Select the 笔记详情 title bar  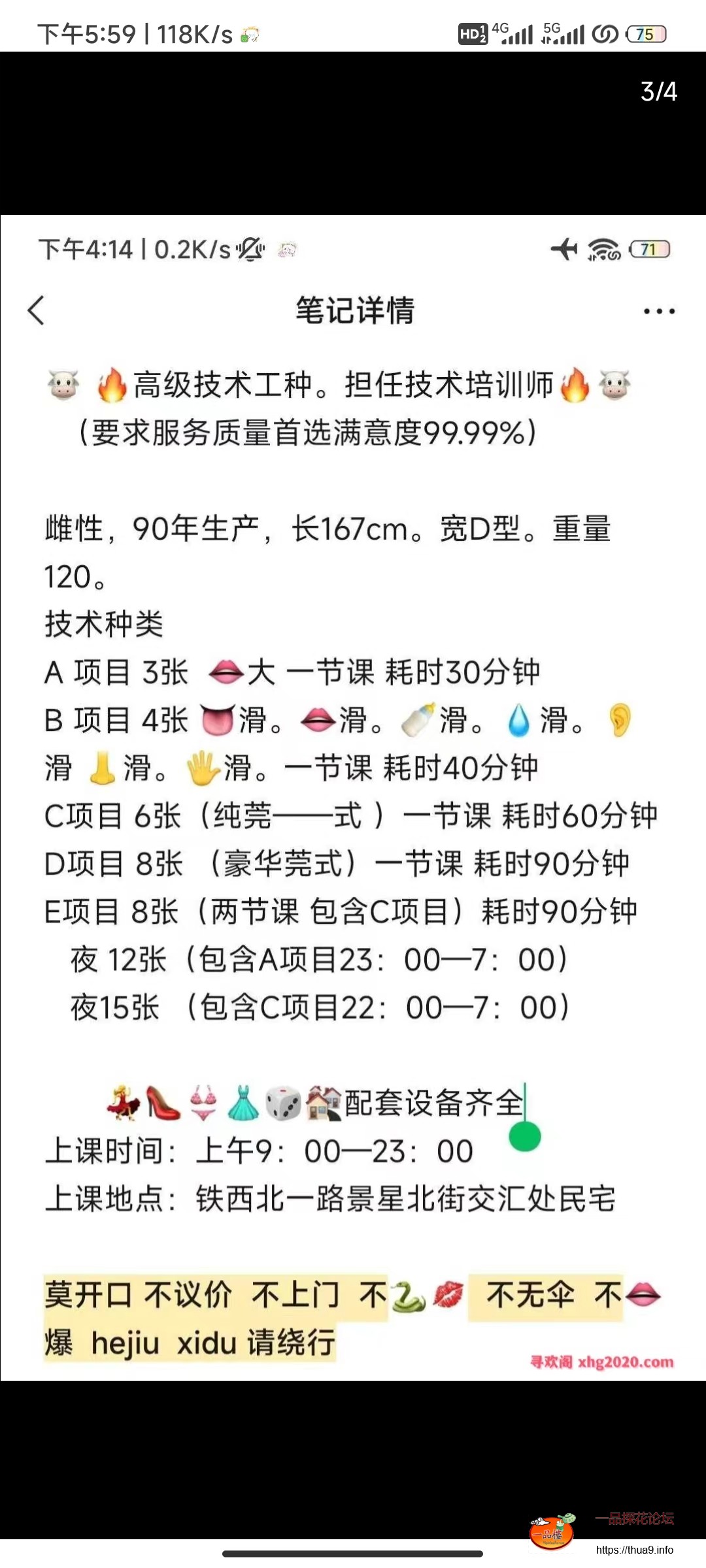356,312
